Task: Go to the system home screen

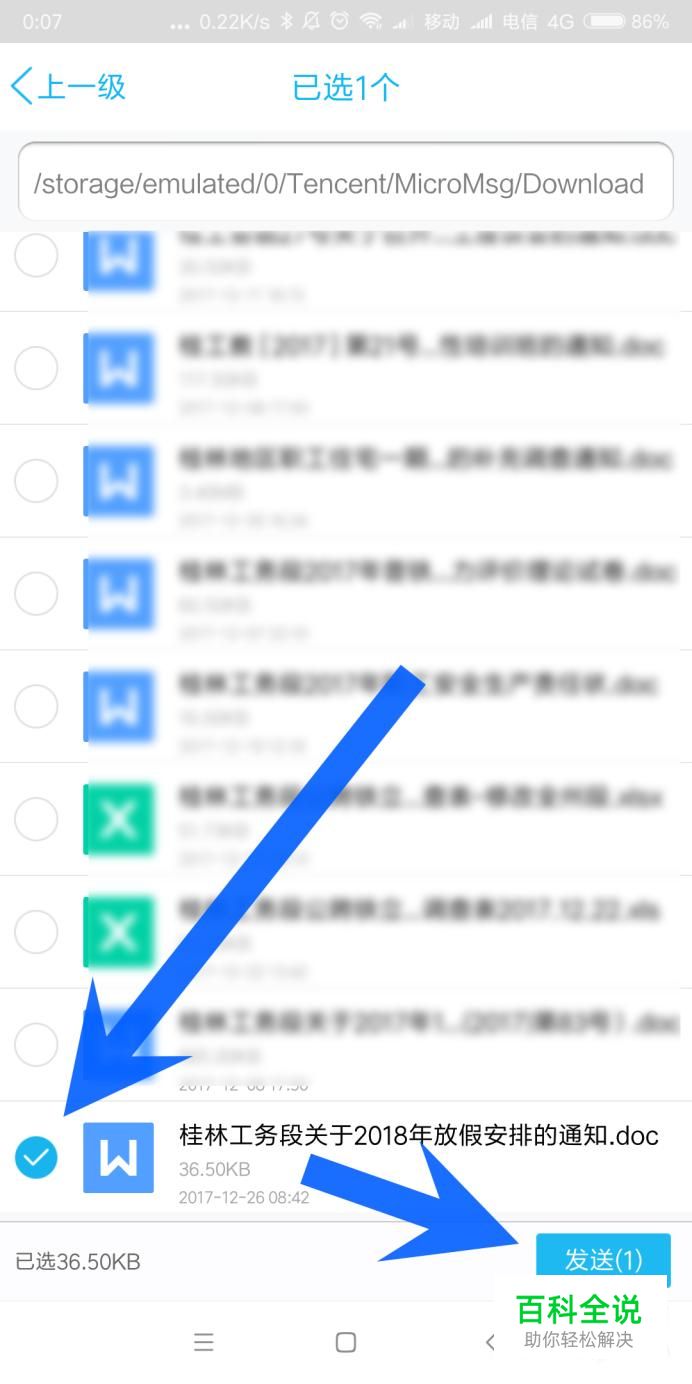Action: point(346,1342)
